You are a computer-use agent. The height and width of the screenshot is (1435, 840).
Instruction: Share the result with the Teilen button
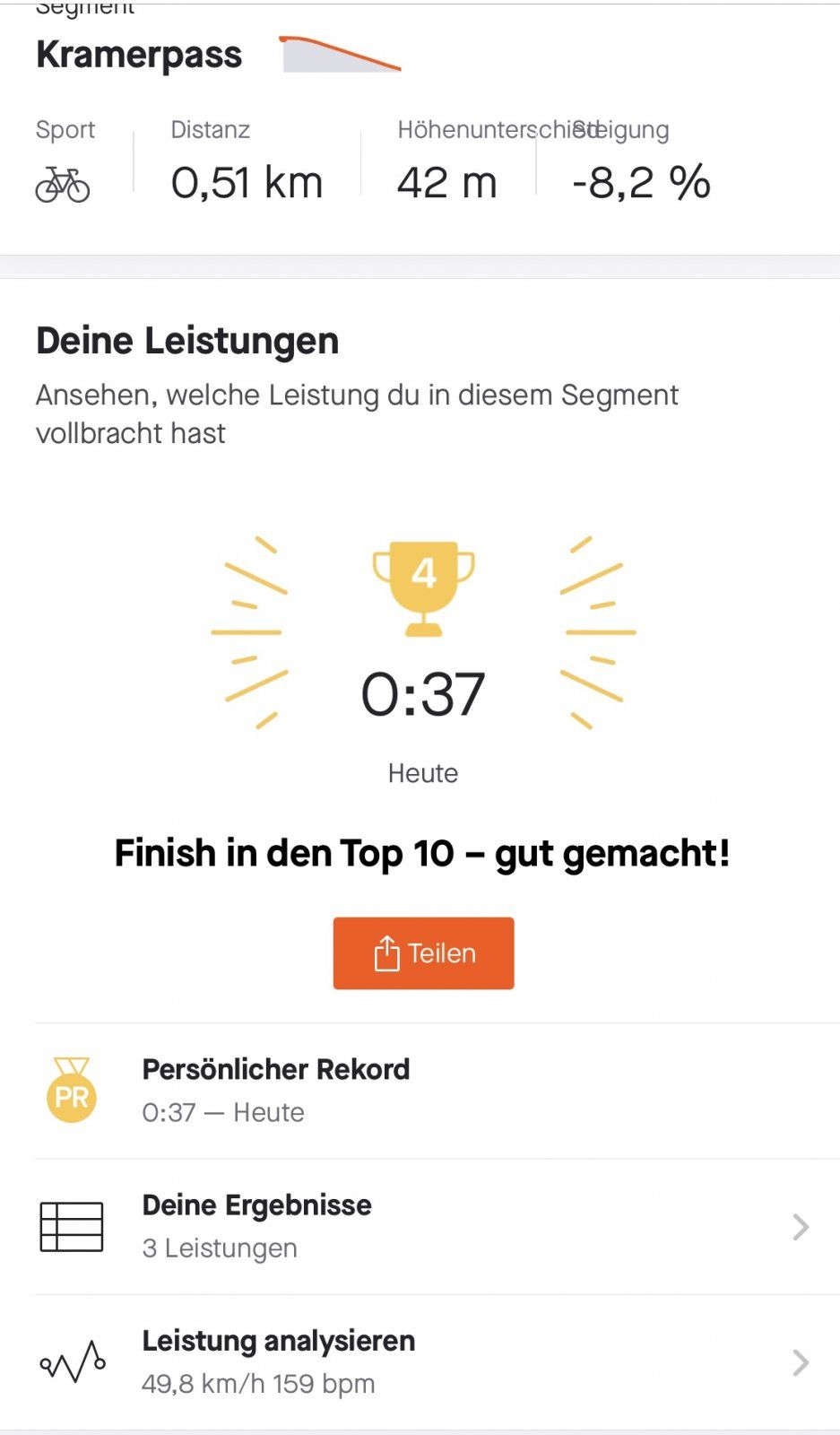click(x=423, y=952)
